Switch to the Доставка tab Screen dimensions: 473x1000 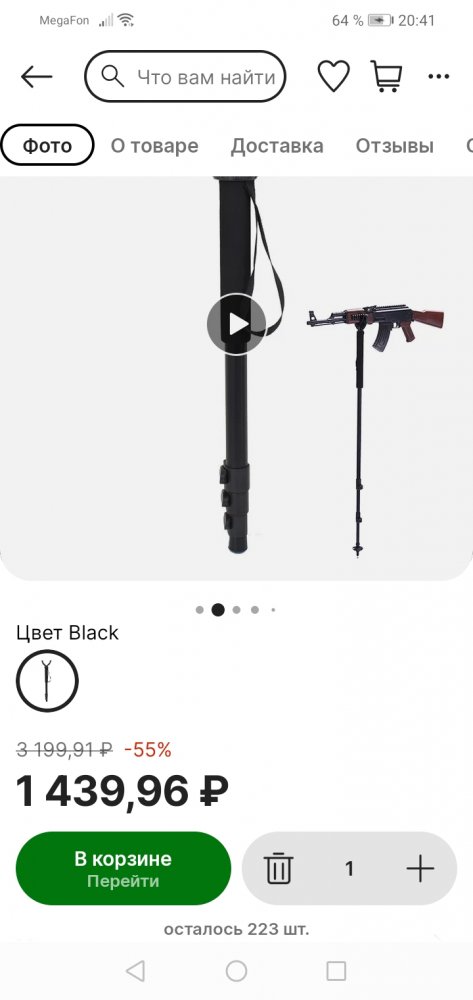pyautogui.click(x=277, y=146)
